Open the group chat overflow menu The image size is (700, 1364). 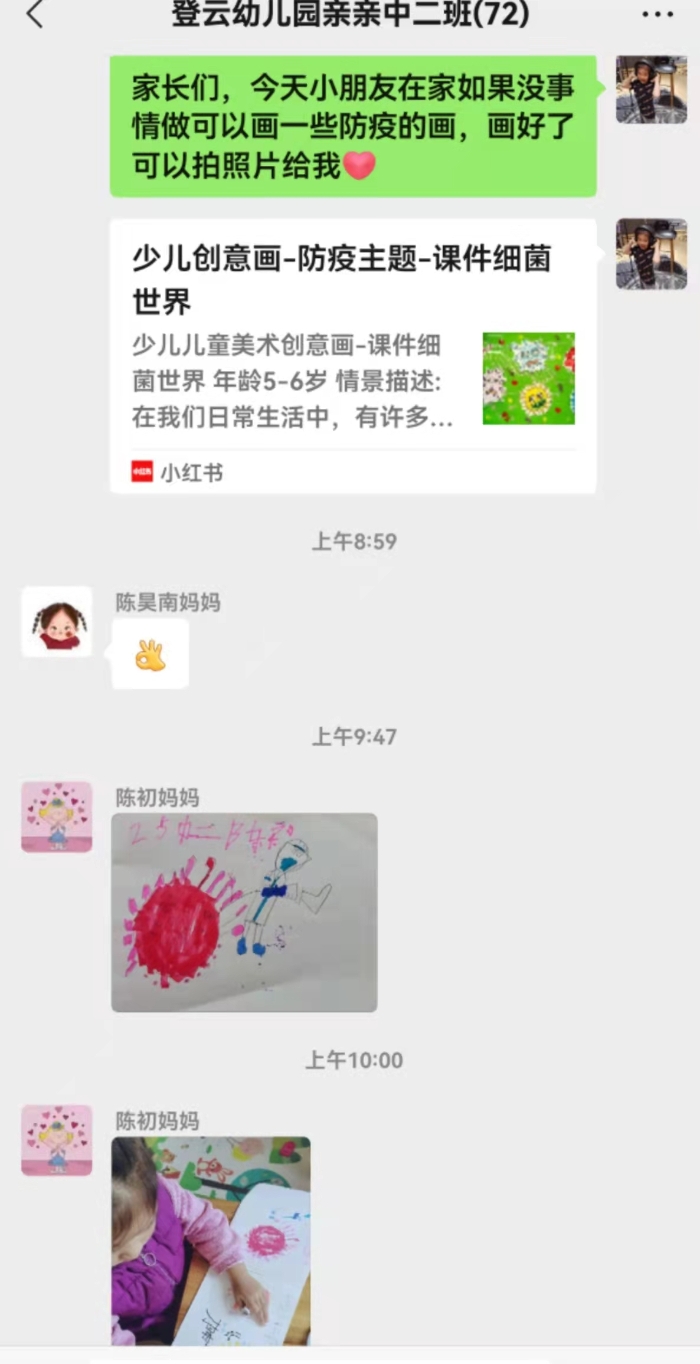(657, 15)
